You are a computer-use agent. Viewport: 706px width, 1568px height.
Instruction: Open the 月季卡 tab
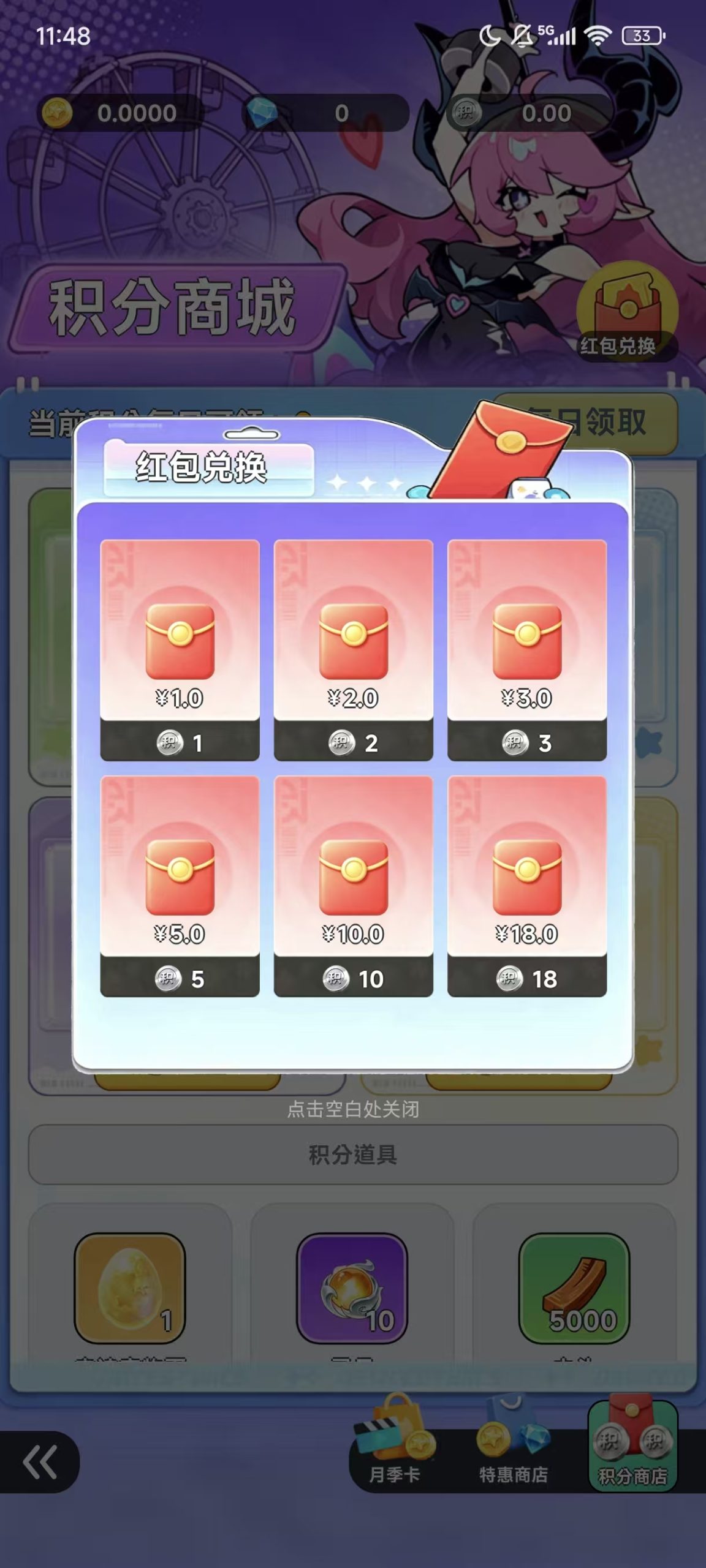click(395, 1447)
